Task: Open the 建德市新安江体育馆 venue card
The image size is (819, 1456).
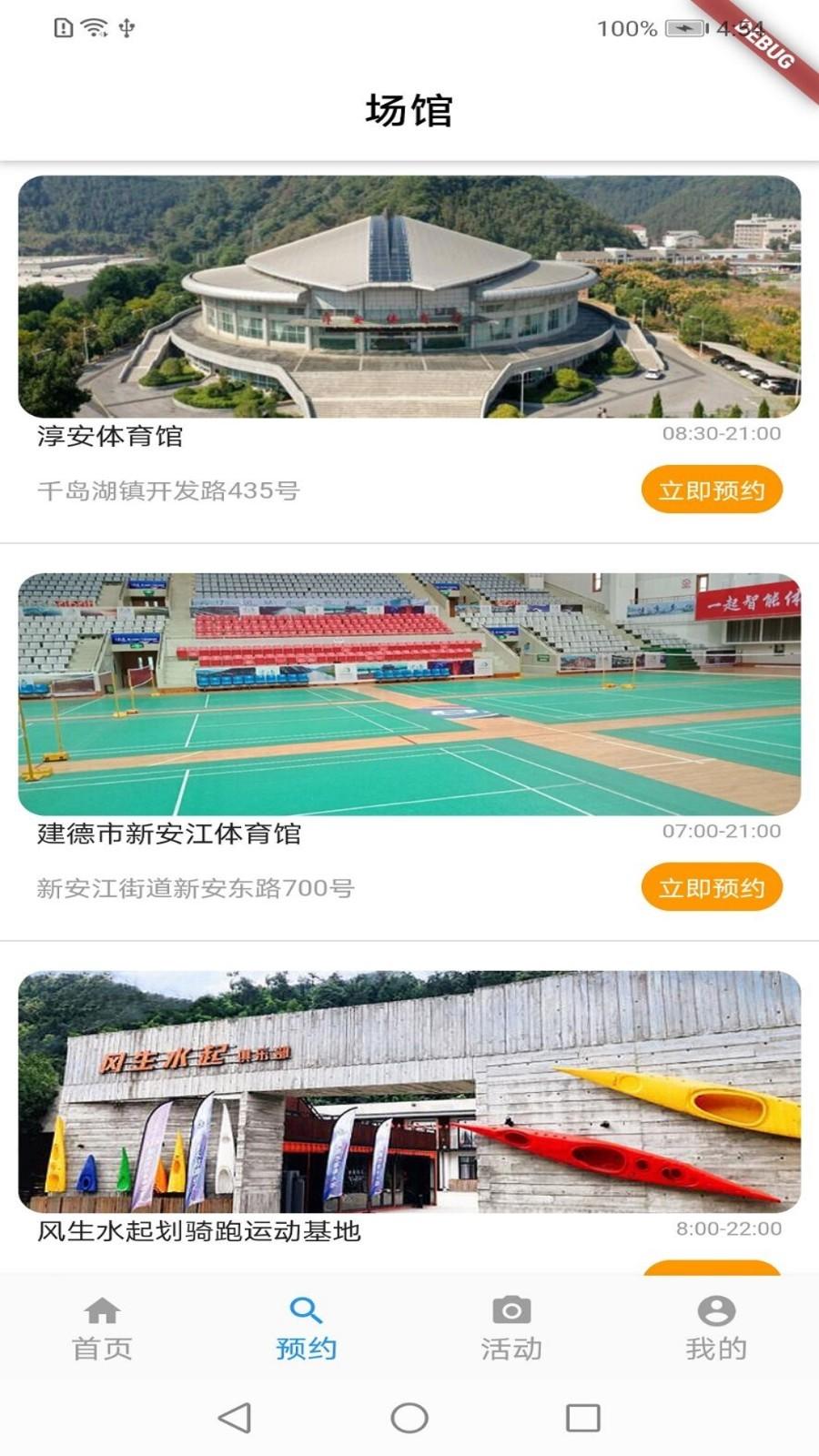Action: 409,694
